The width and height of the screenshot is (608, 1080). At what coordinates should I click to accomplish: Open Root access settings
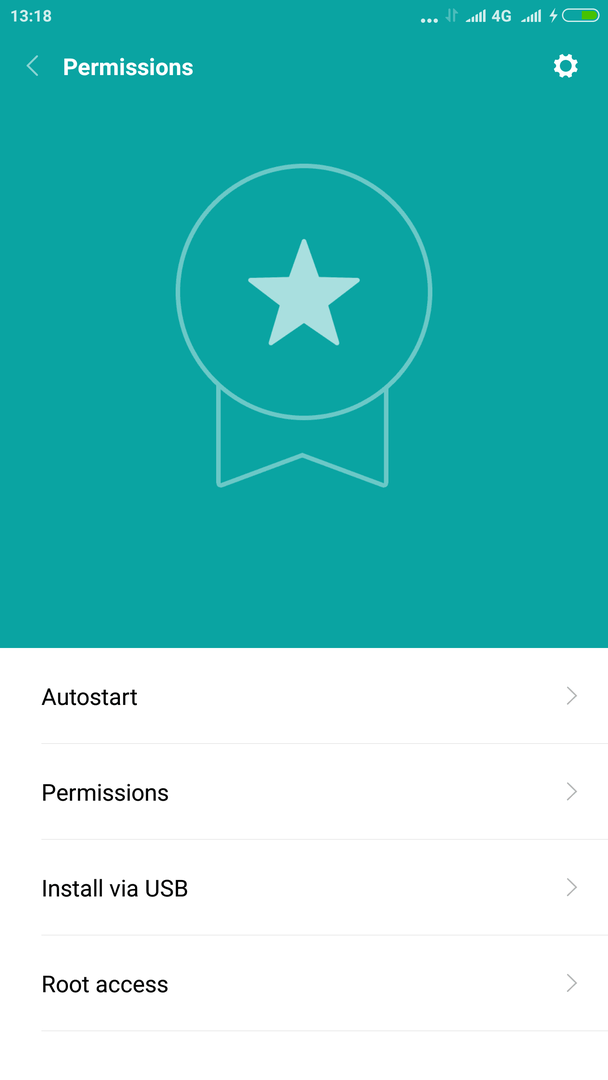[304, 984]
